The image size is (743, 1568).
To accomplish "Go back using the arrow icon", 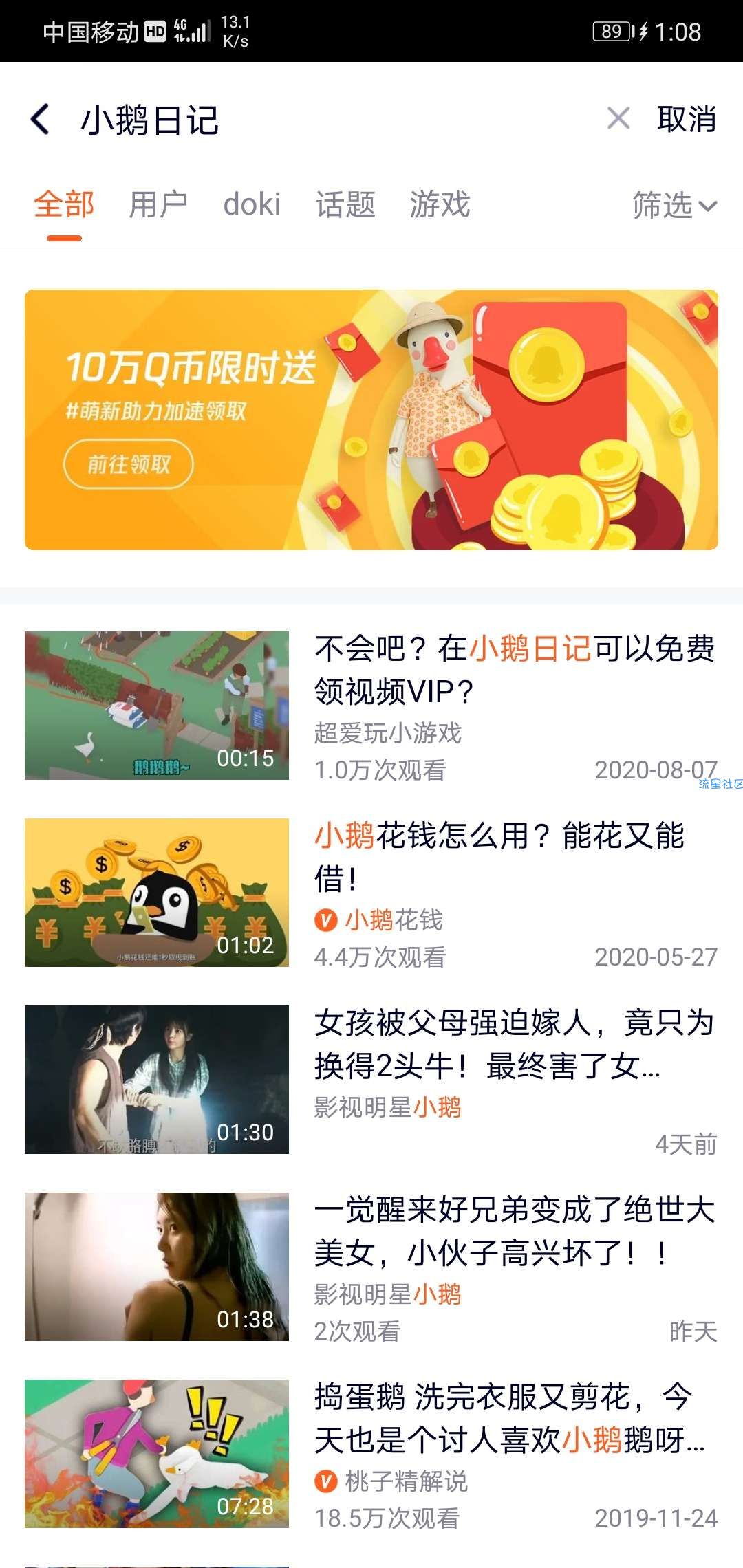I will click(41, 120).
